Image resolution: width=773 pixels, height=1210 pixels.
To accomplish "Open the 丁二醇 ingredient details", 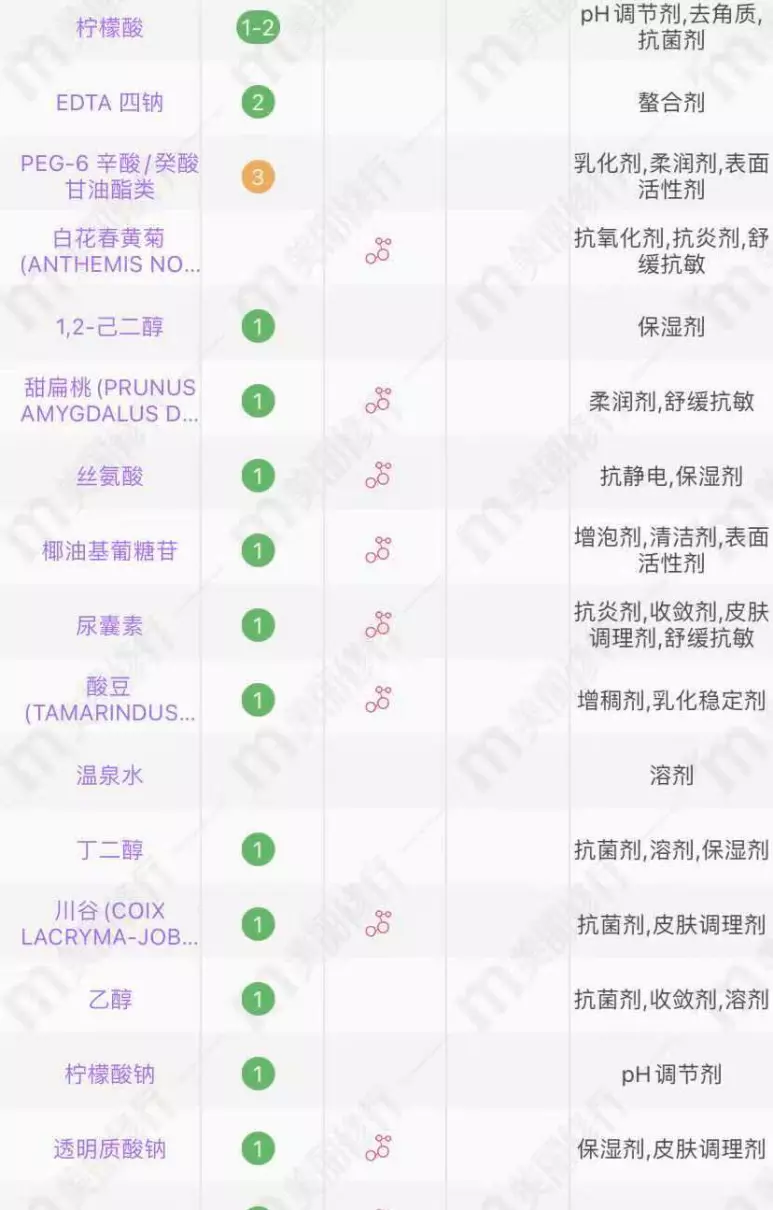I will tap(110, 850).
